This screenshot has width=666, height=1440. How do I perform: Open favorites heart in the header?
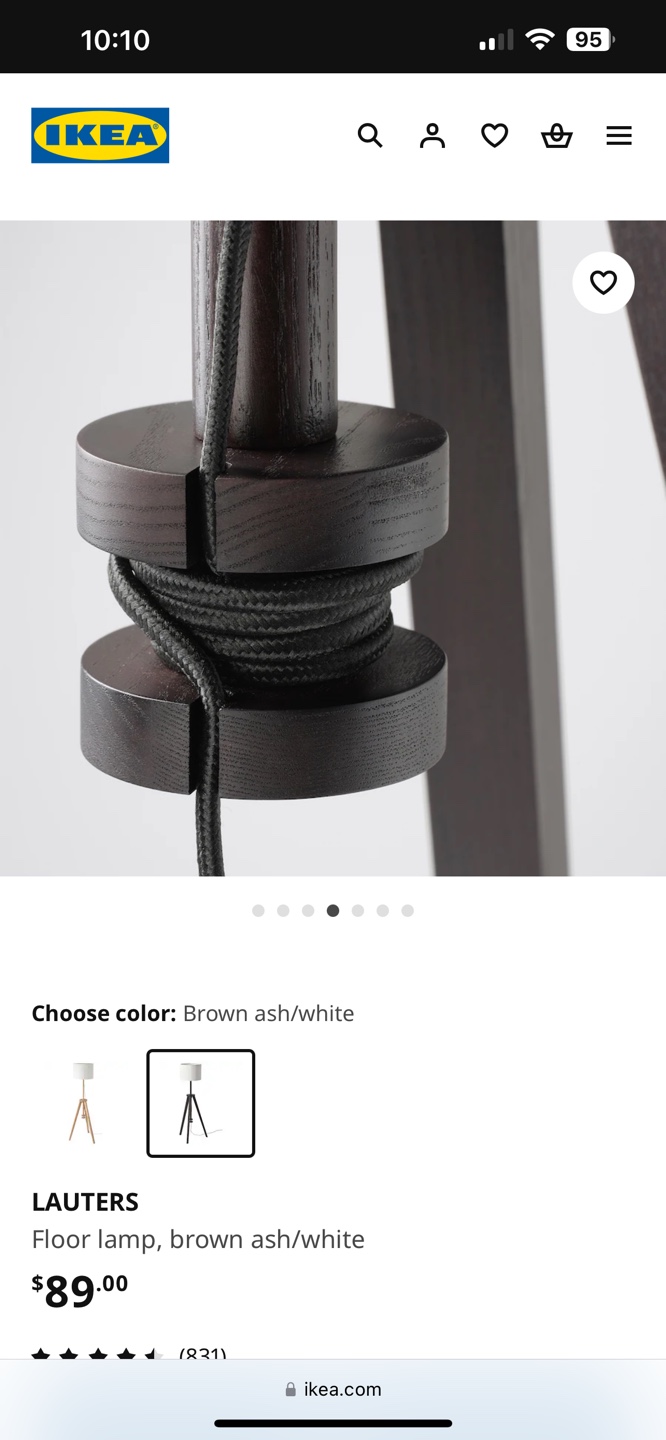(495, 135)
